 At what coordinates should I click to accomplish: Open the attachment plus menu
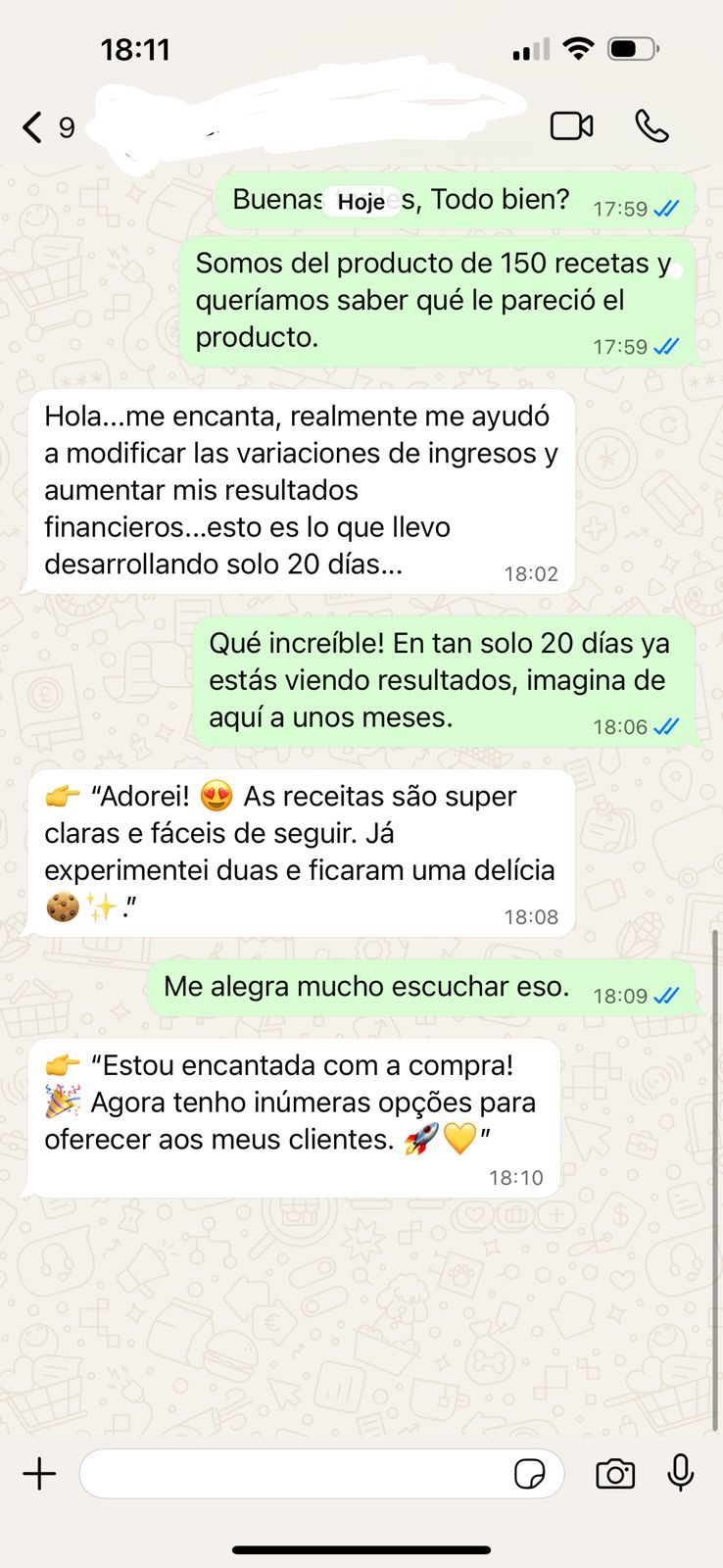click(x=40, y=1474)
